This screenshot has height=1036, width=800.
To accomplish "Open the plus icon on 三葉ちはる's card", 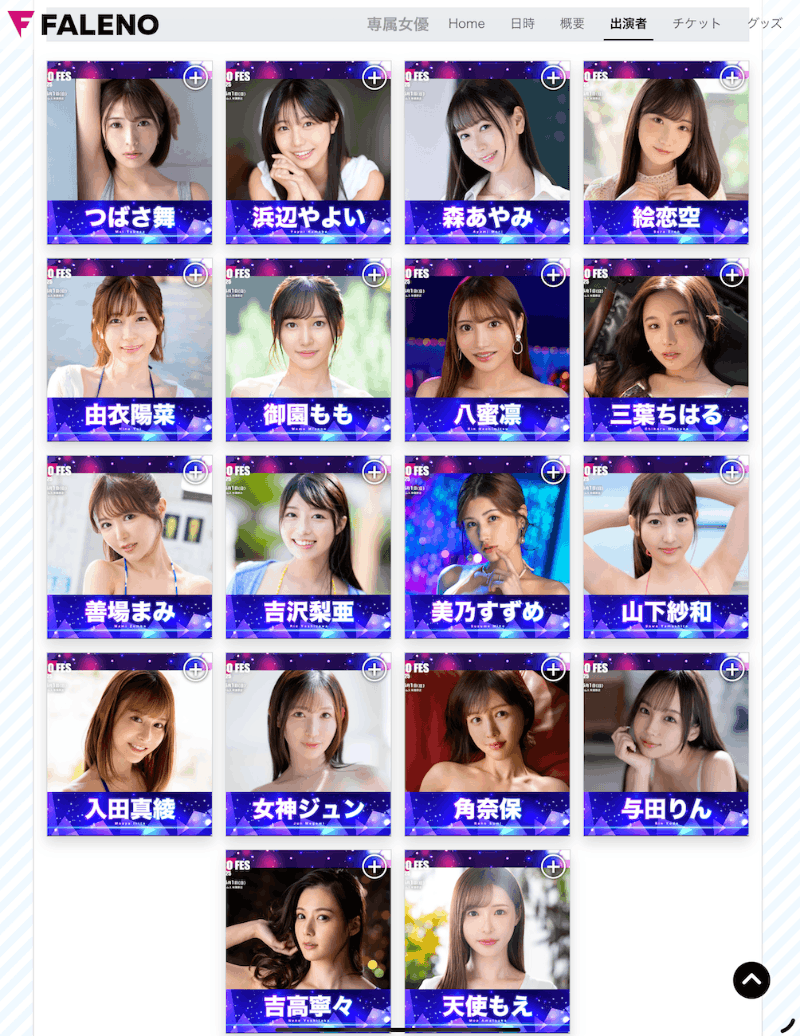I will (731, 274).
